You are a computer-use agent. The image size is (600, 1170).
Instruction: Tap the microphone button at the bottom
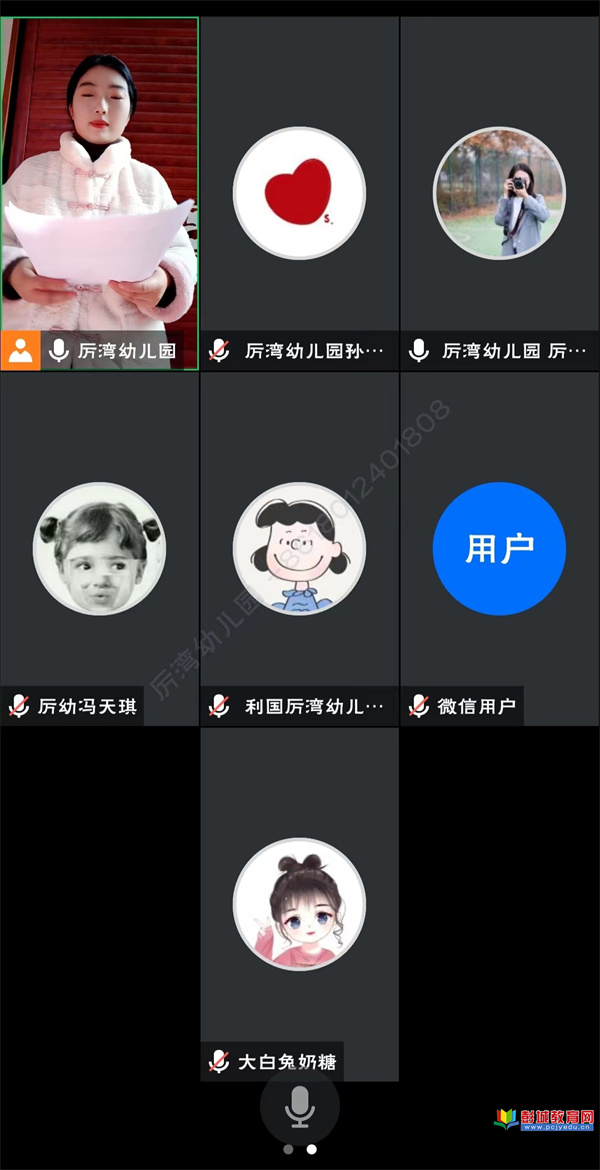click(x=299, y=1106)
